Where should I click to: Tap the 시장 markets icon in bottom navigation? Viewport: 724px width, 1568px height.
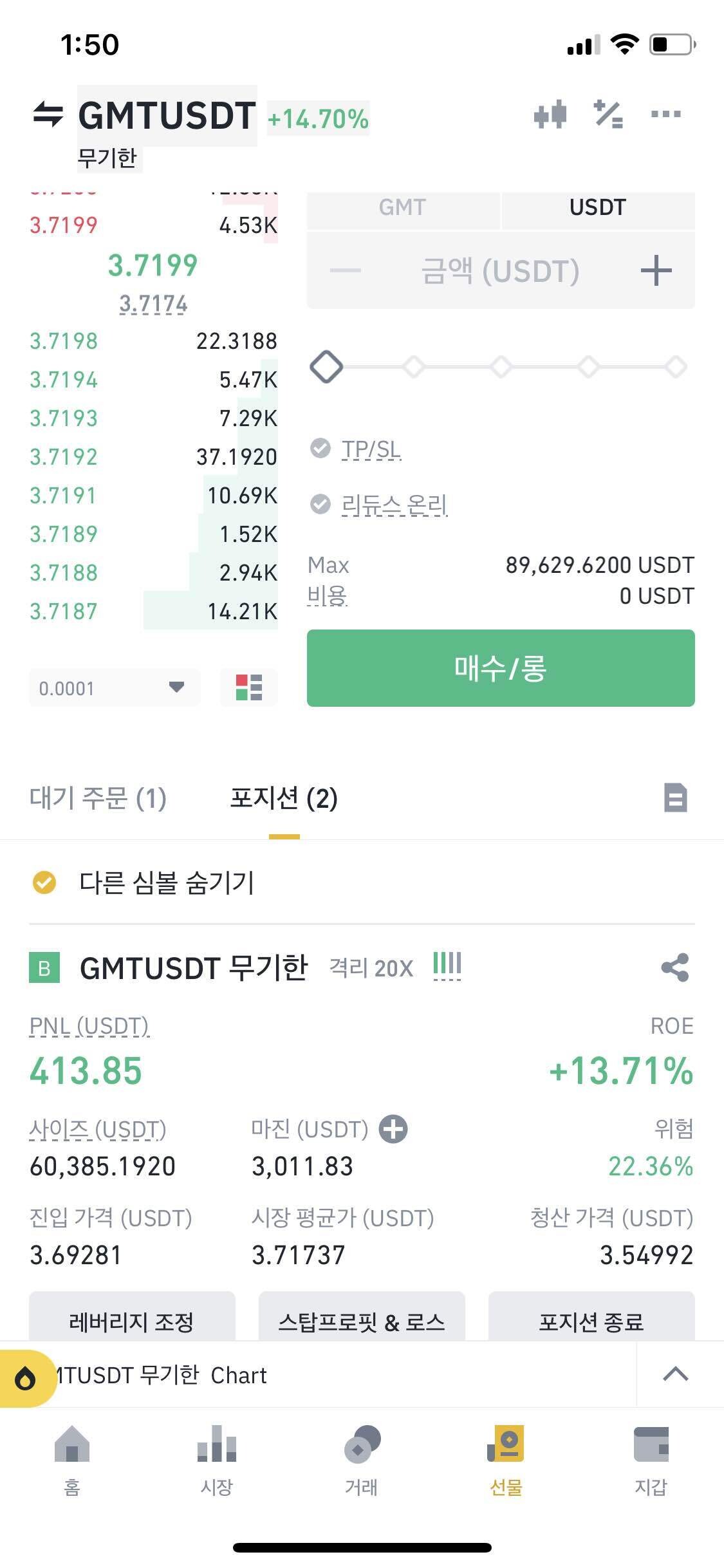[x=215, y=1460]
